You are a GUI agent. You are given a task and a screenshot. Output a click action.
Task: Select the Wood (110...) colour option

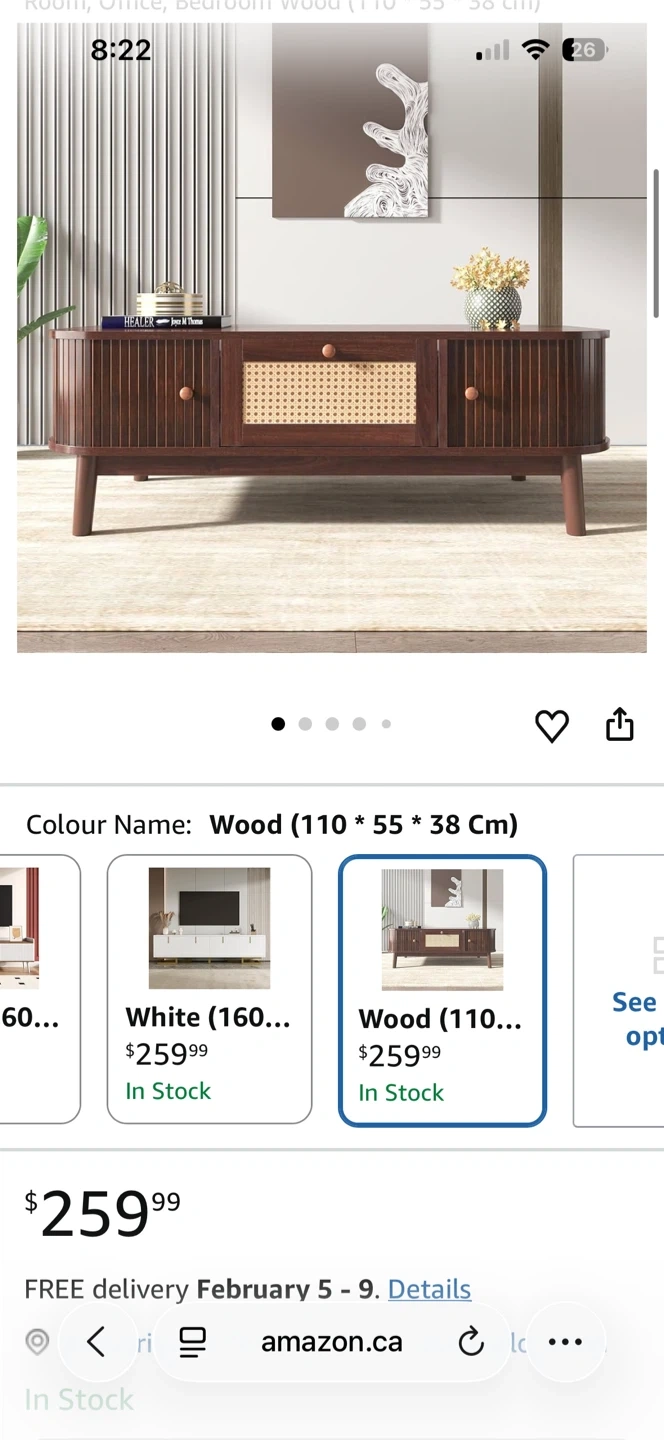coord(442,990)
